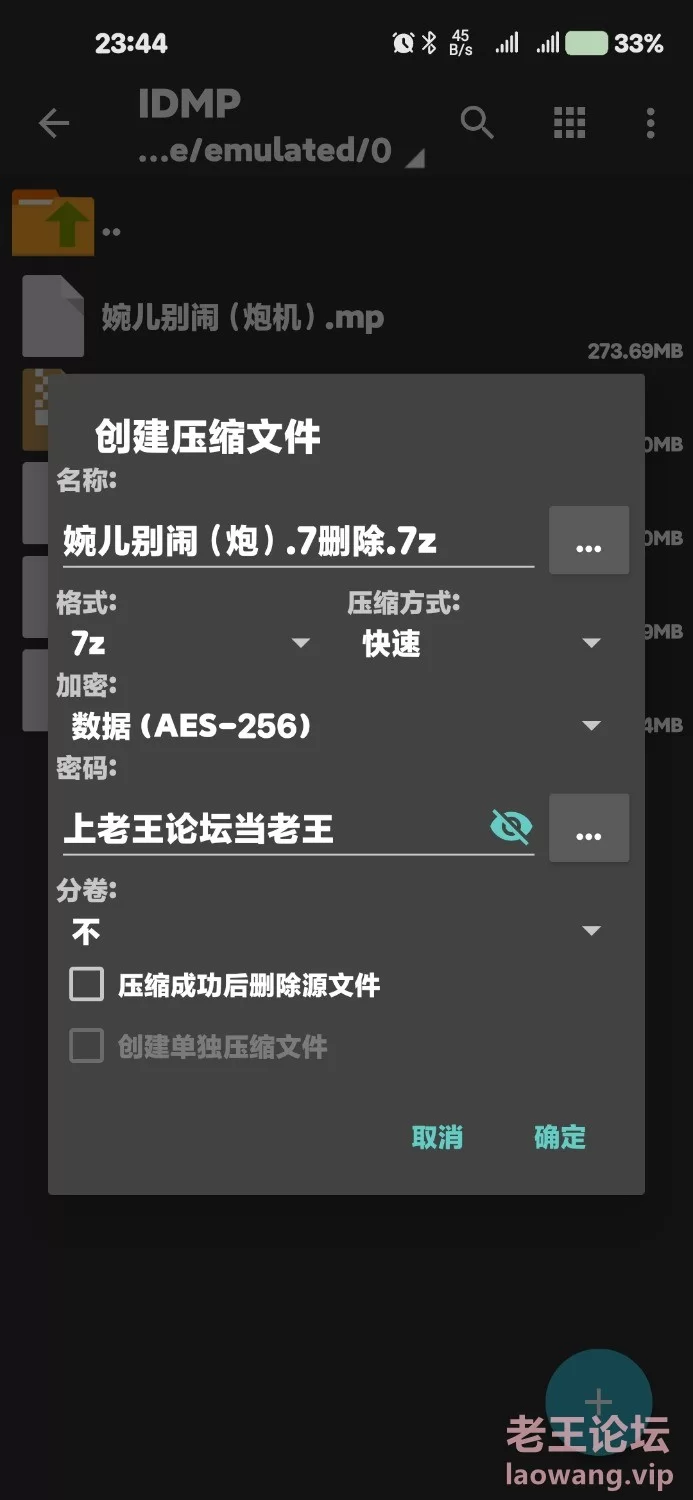This screenshot has height=1500, width=693.
Task: Edit the 密码 password field
Action: tap(270, 828)
